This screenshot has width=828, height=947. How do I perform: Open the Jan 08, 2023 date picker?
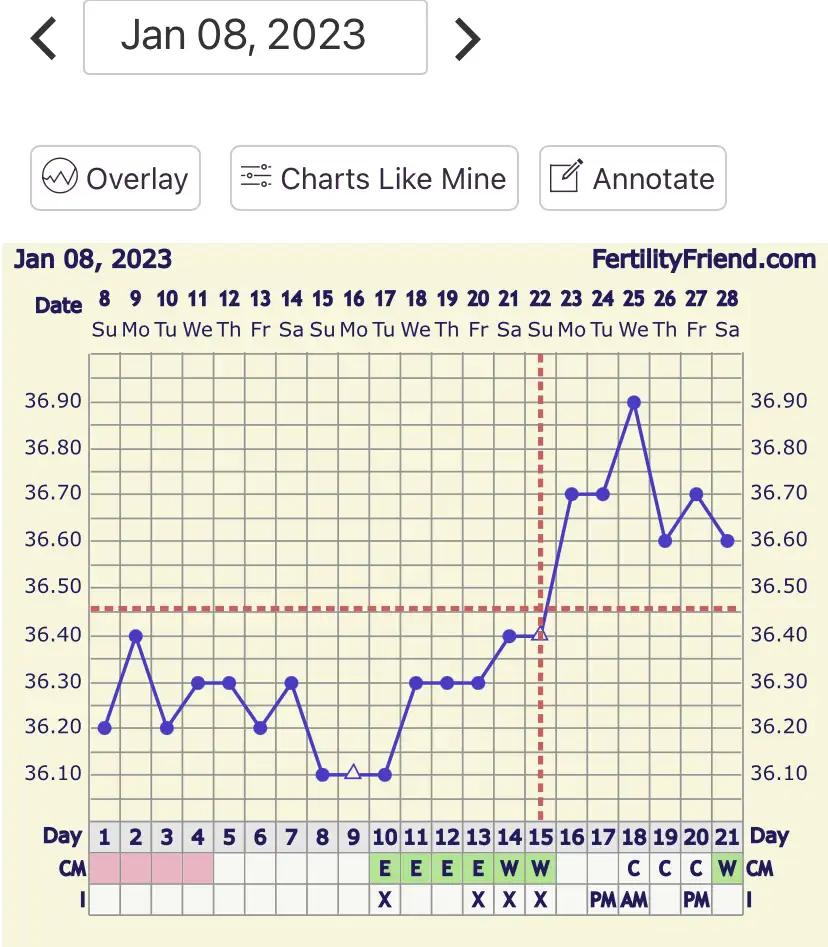pos(255,37)
